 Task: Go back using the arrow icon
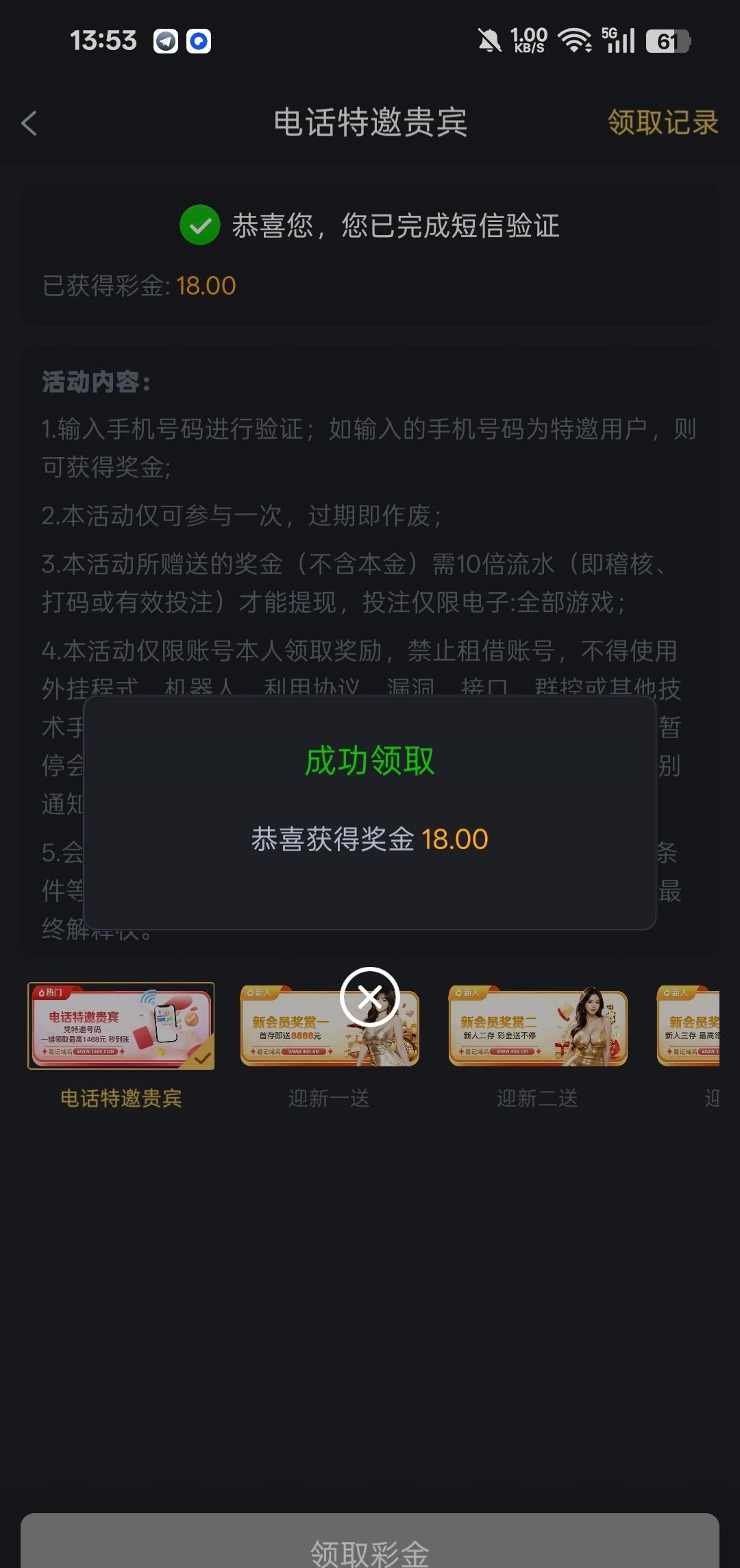pyautogui.click(x=29, y=123)
